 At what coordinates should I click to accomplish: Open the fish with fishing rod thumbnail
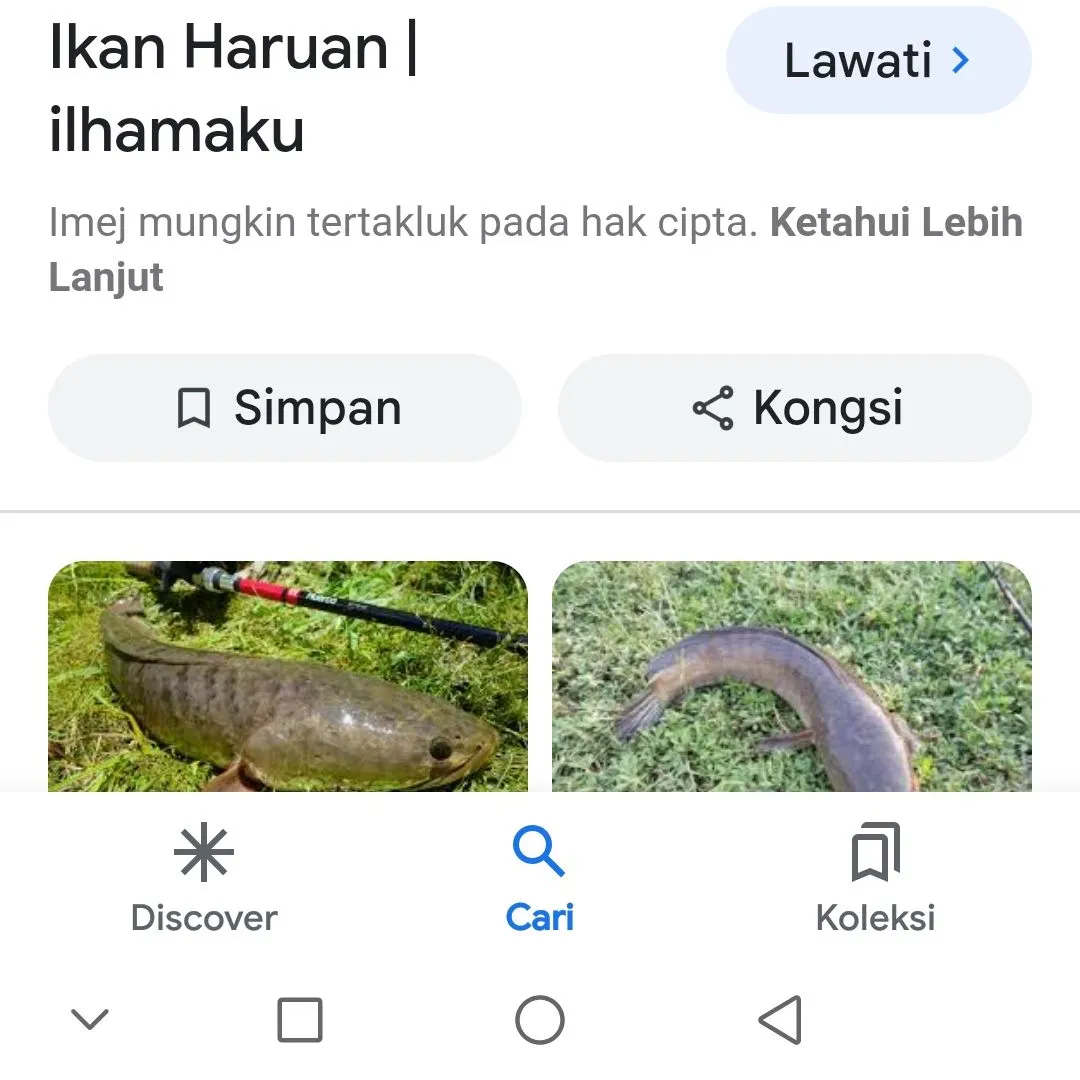[288, 676]
